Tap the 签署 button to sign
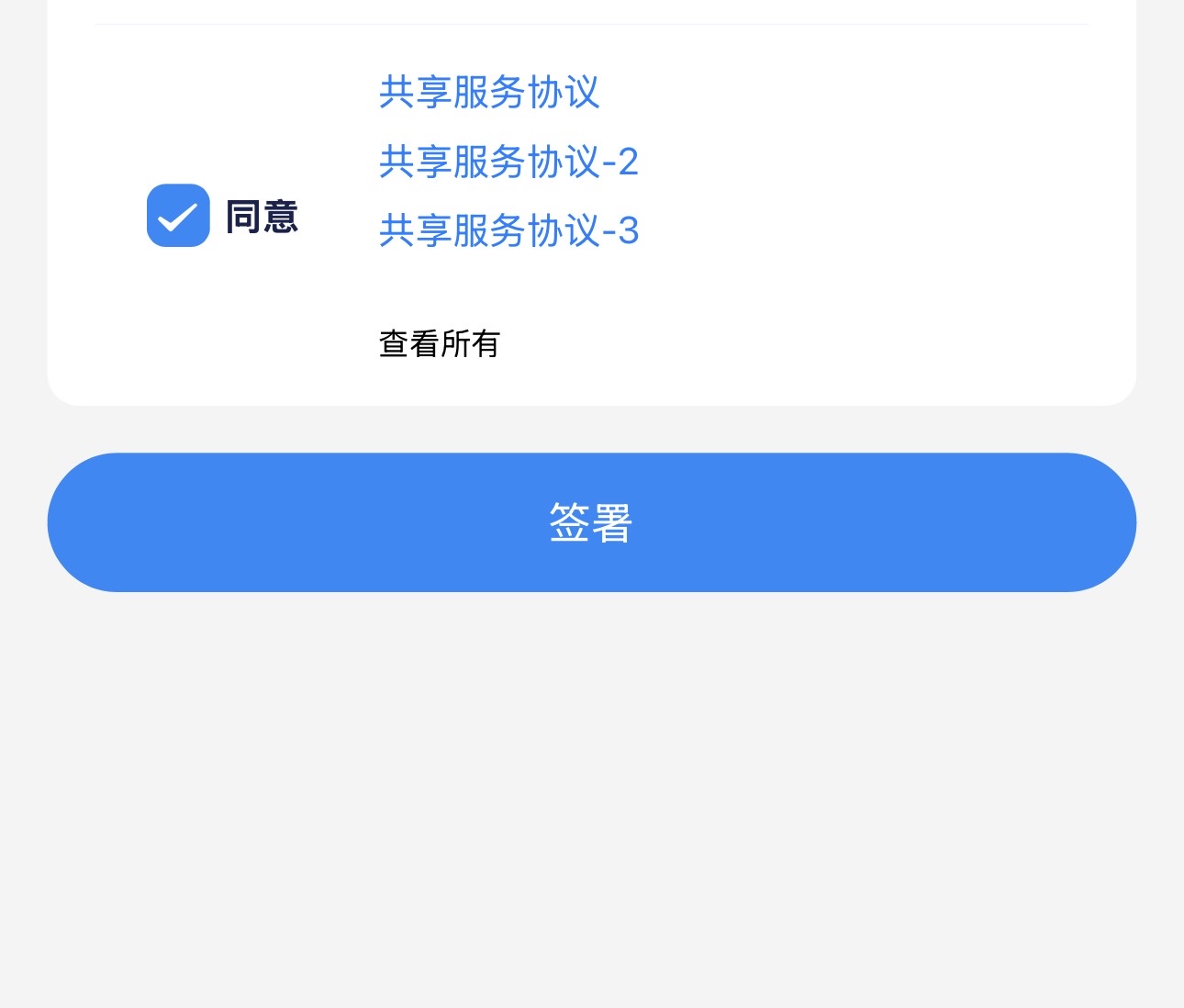1184x1008 pixels. (592, 522)
